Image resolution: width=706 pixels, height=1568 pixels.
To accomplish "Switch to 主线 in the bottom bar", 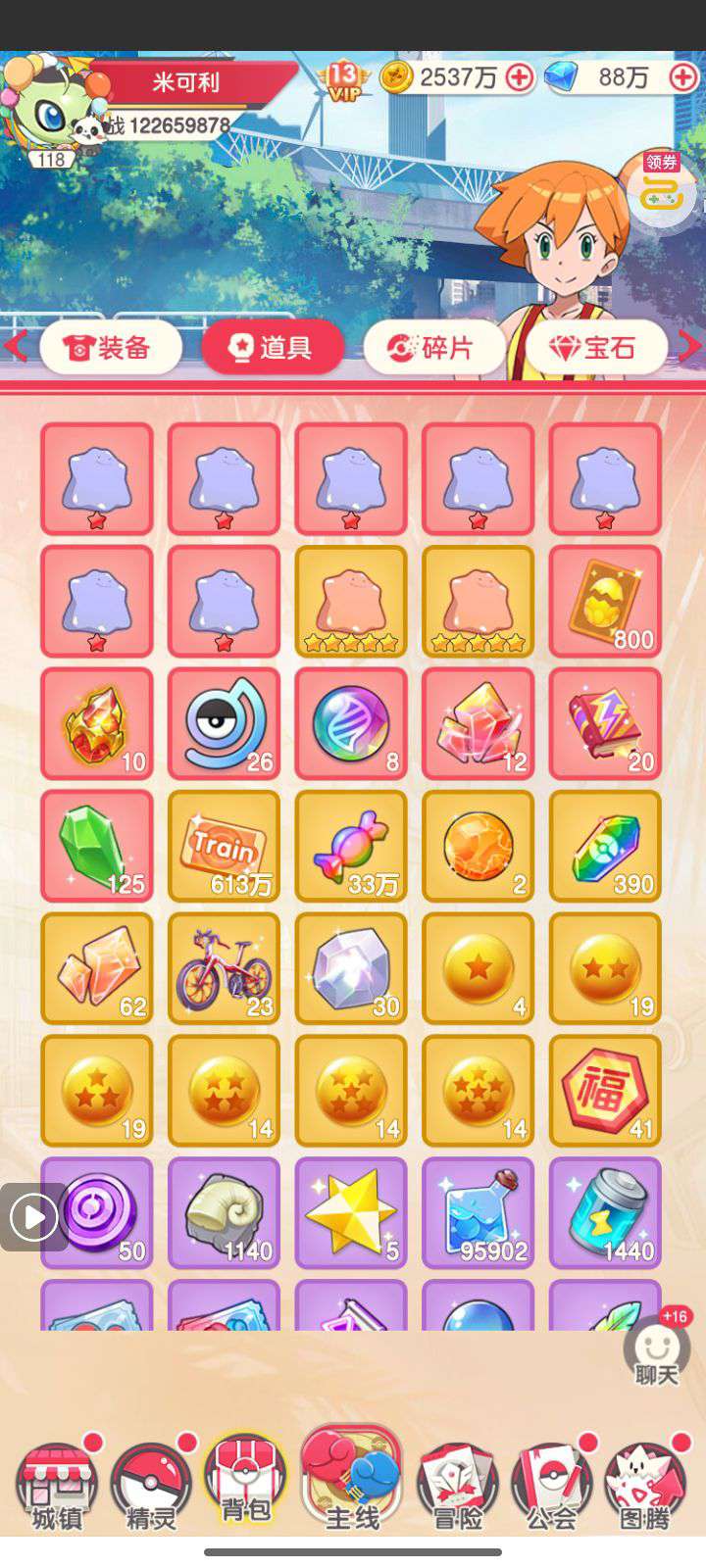I will point(351,1482).
